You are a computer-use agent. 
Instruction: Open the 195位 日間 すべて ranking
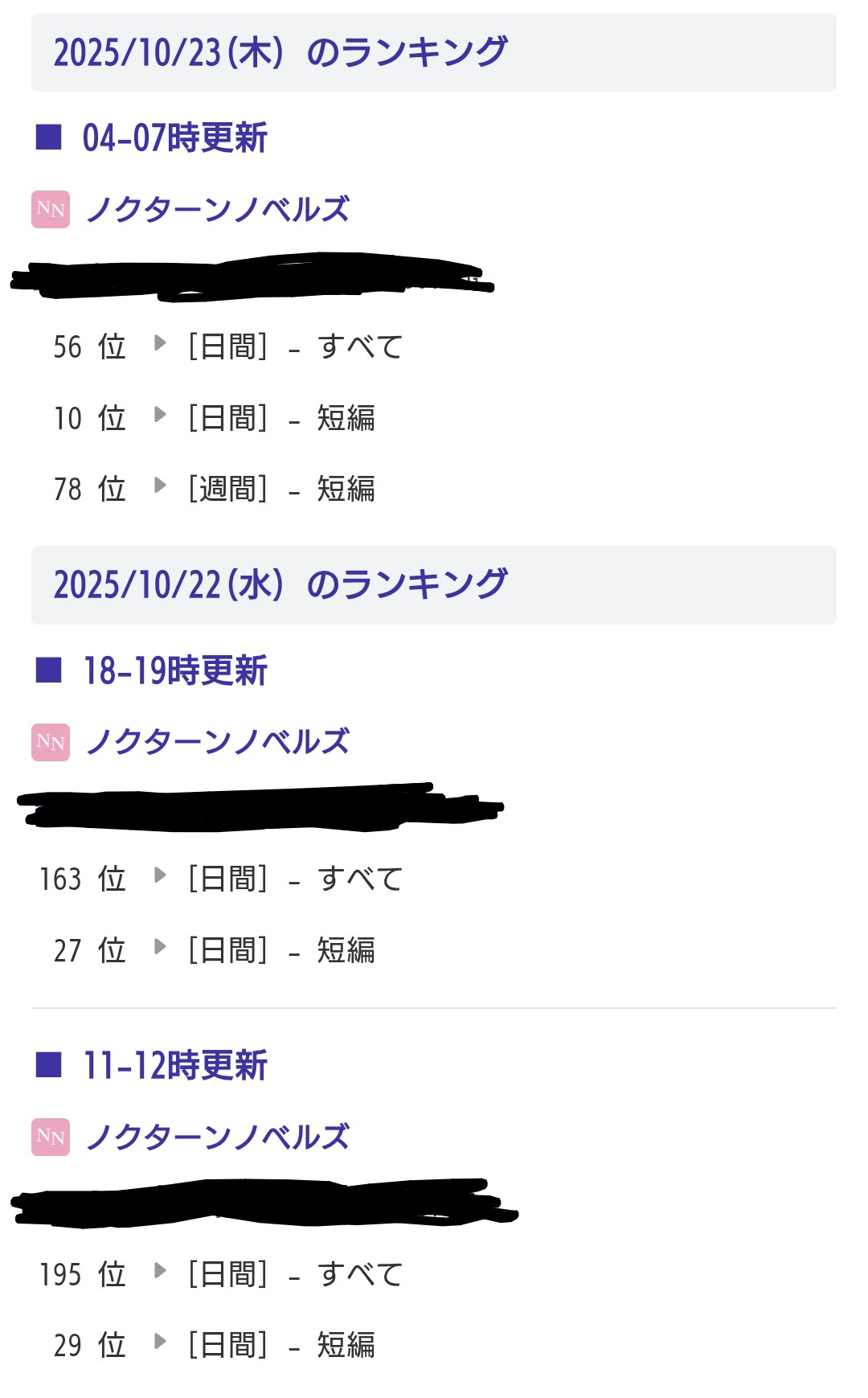(x=294, y=1274)
